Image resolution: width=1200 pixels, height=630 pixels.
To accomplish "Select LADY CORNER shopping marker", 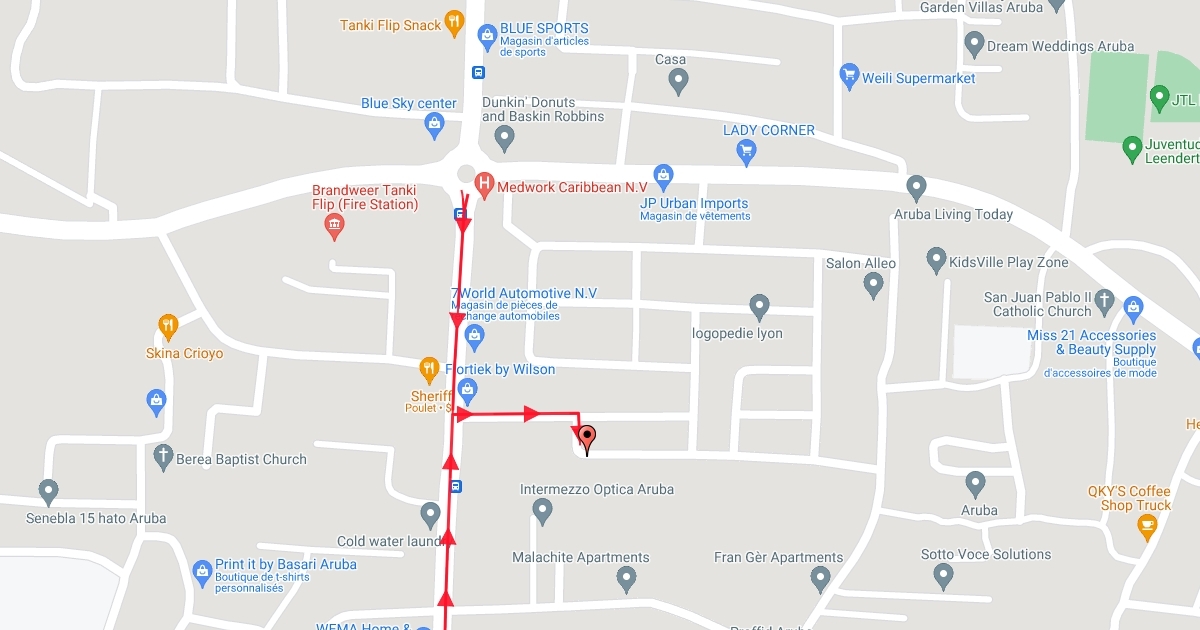I will [745, 151].
